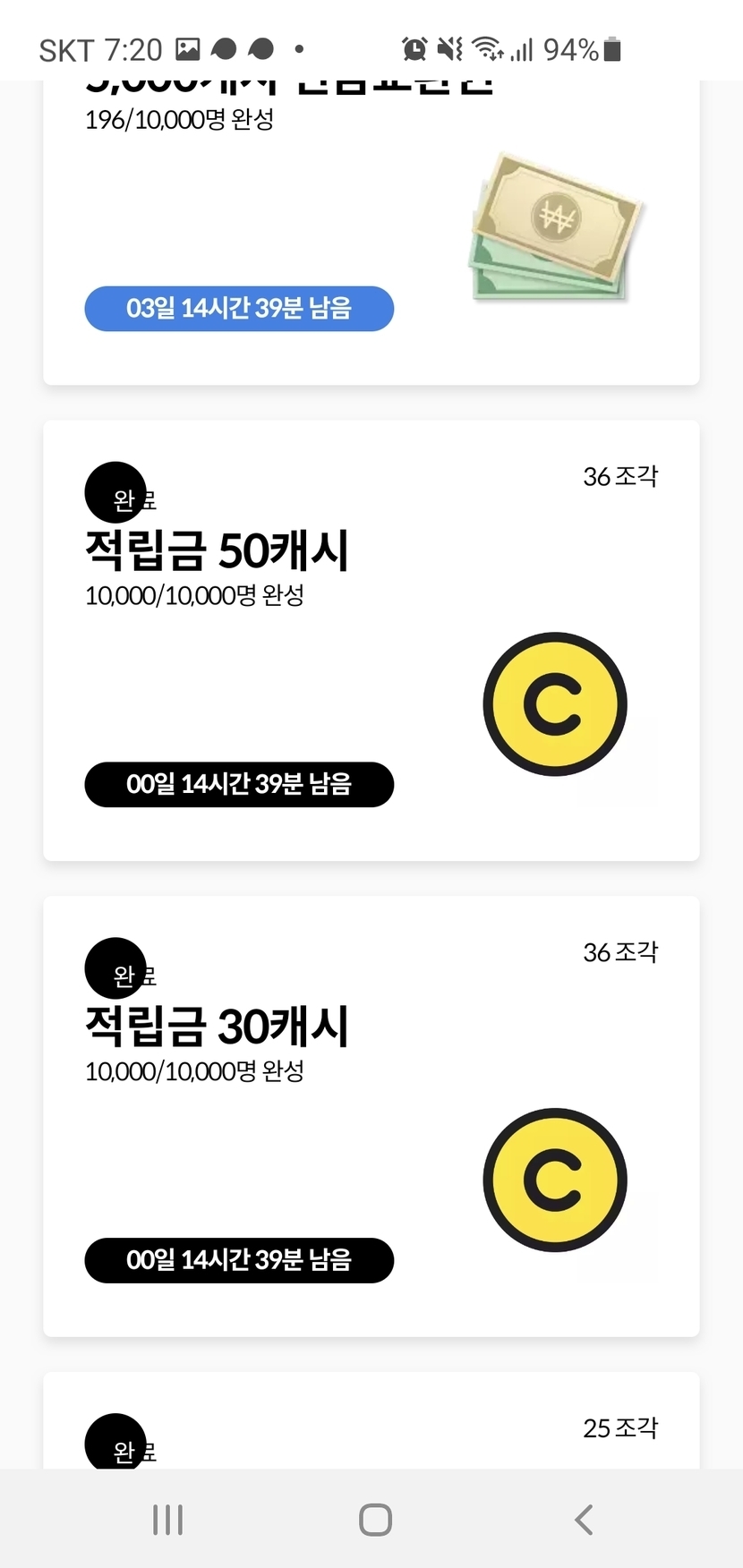The height and width of the screenshot is (1568, 743).
Task: Open the 적립금 50캐시 reward card
Action: tap(371, 640)
